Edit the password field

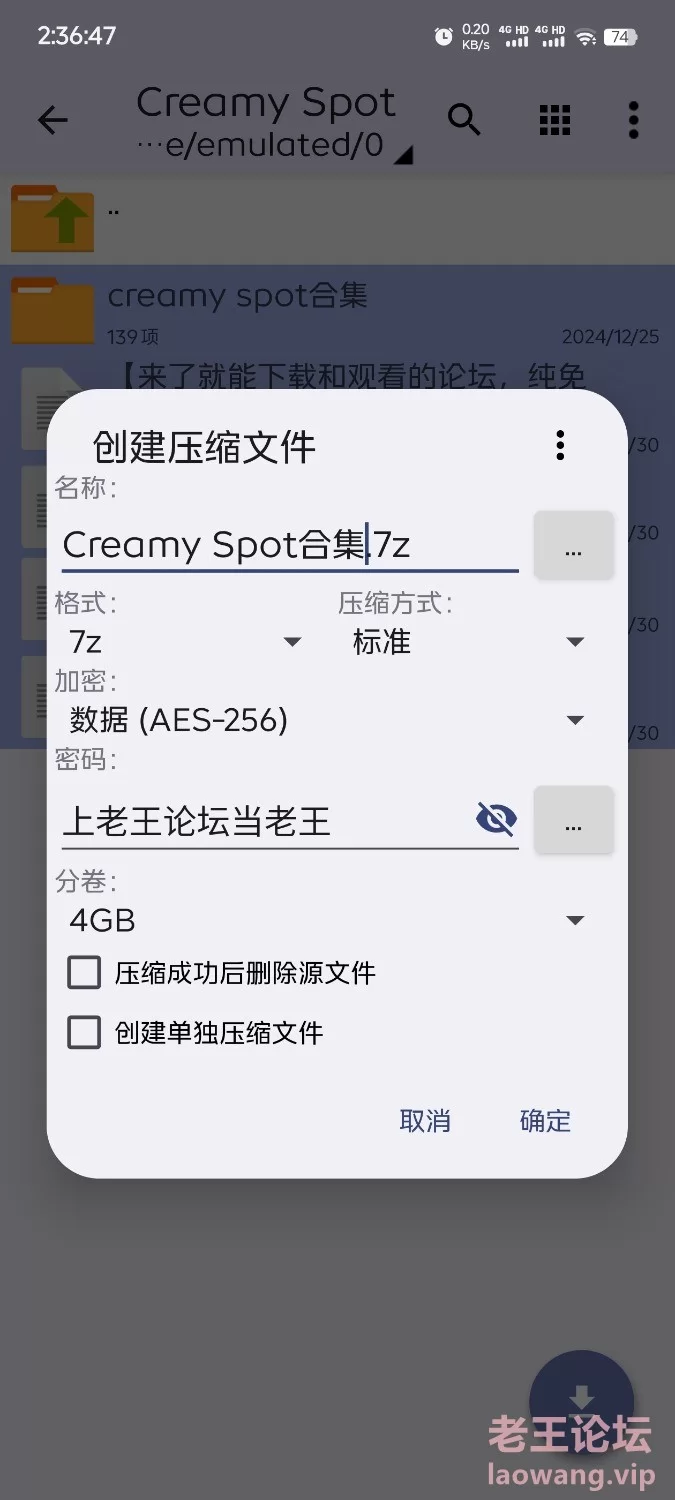coord(260,821)
